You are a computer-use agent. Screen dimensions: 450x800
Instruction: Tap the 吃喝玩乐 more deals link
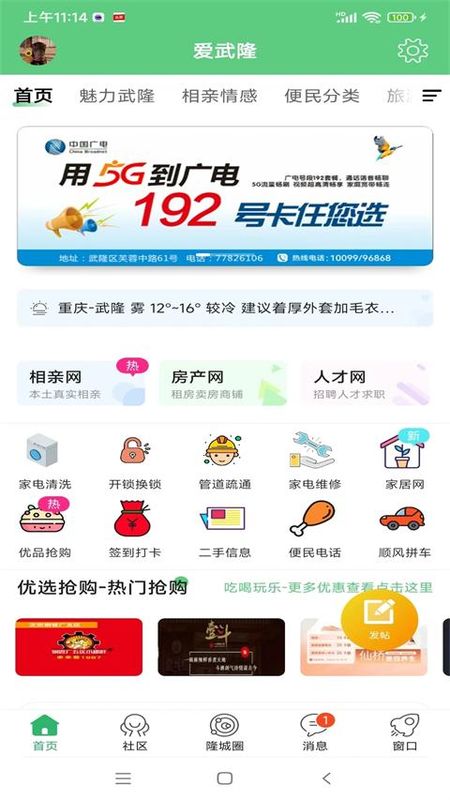coord(328,587)
